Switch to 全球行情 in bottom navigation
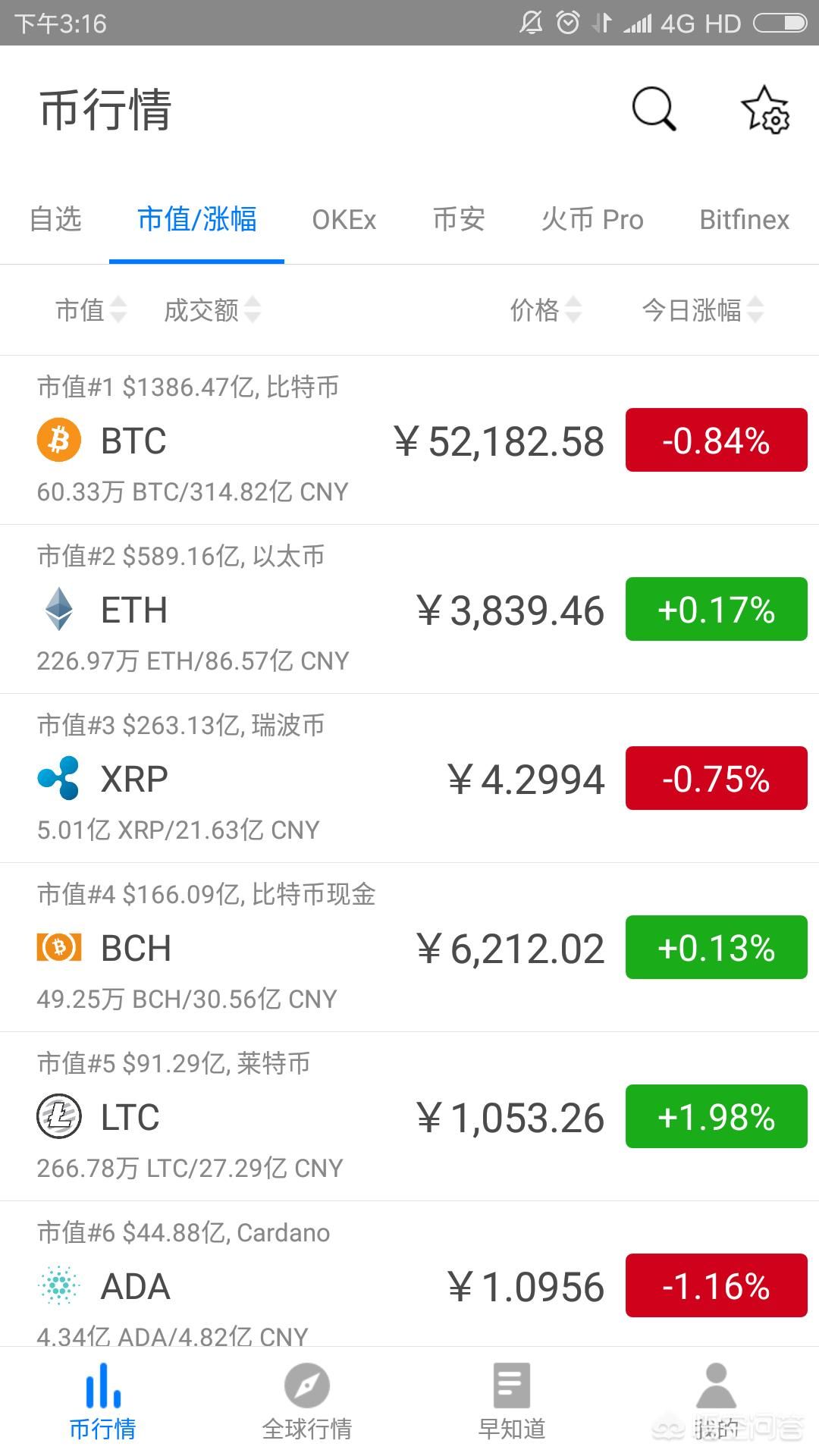This screenshot has height=1456, width=819. pyautogui.click(x=307, y=1401)
